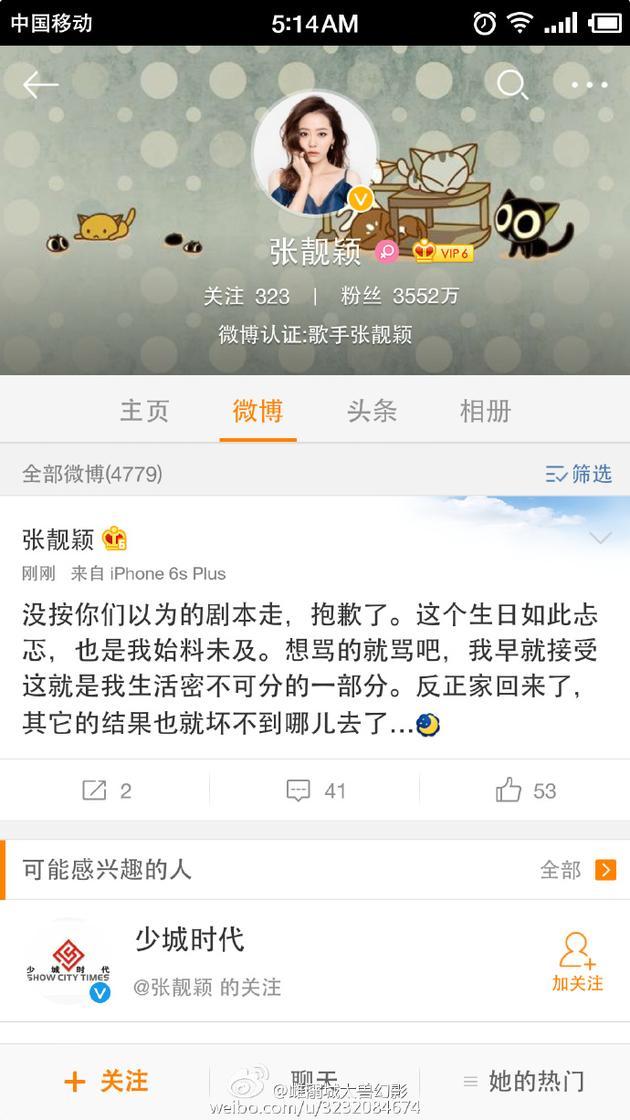View the 关注 323 following list

pos(247,296)
